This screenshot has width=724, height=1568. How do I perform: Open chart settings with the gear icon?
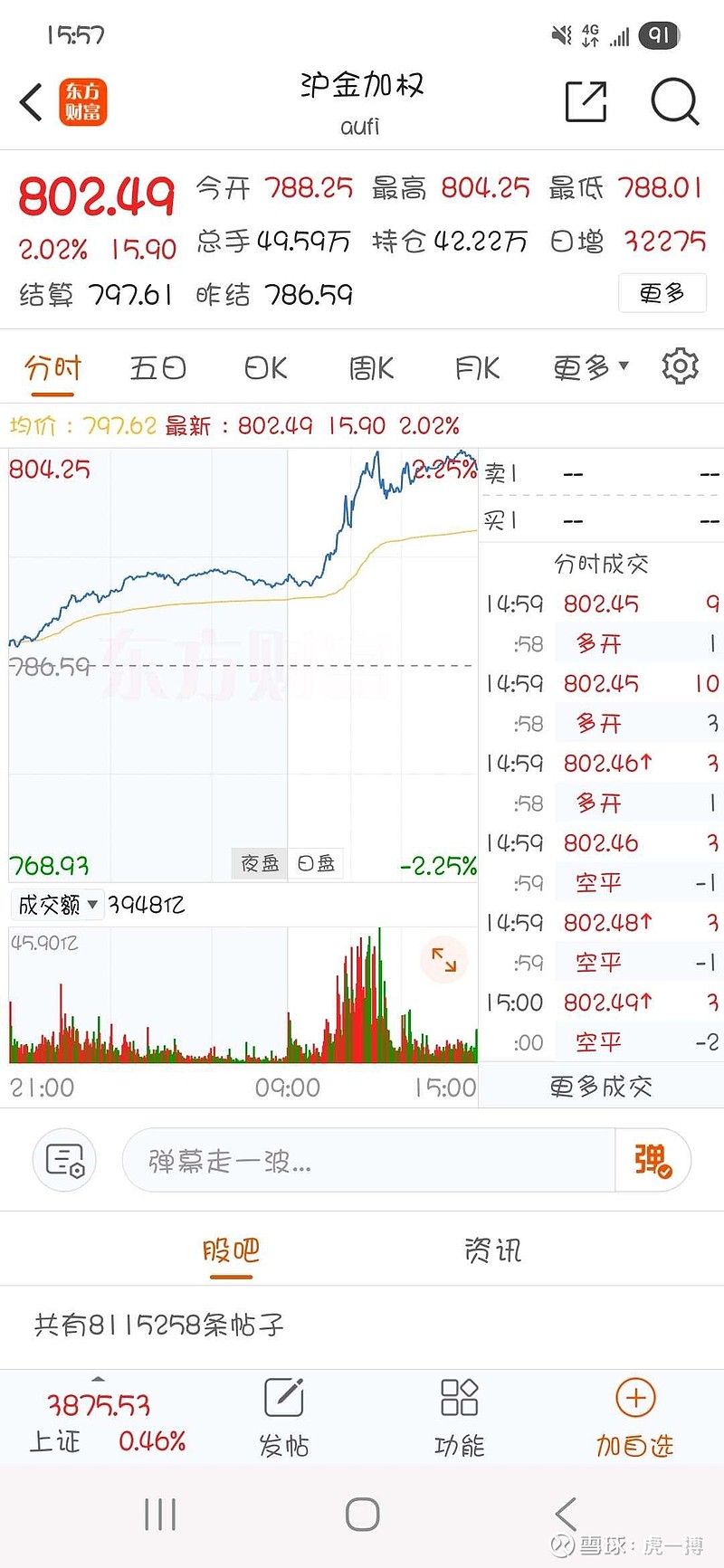click(x=680, y=365)
